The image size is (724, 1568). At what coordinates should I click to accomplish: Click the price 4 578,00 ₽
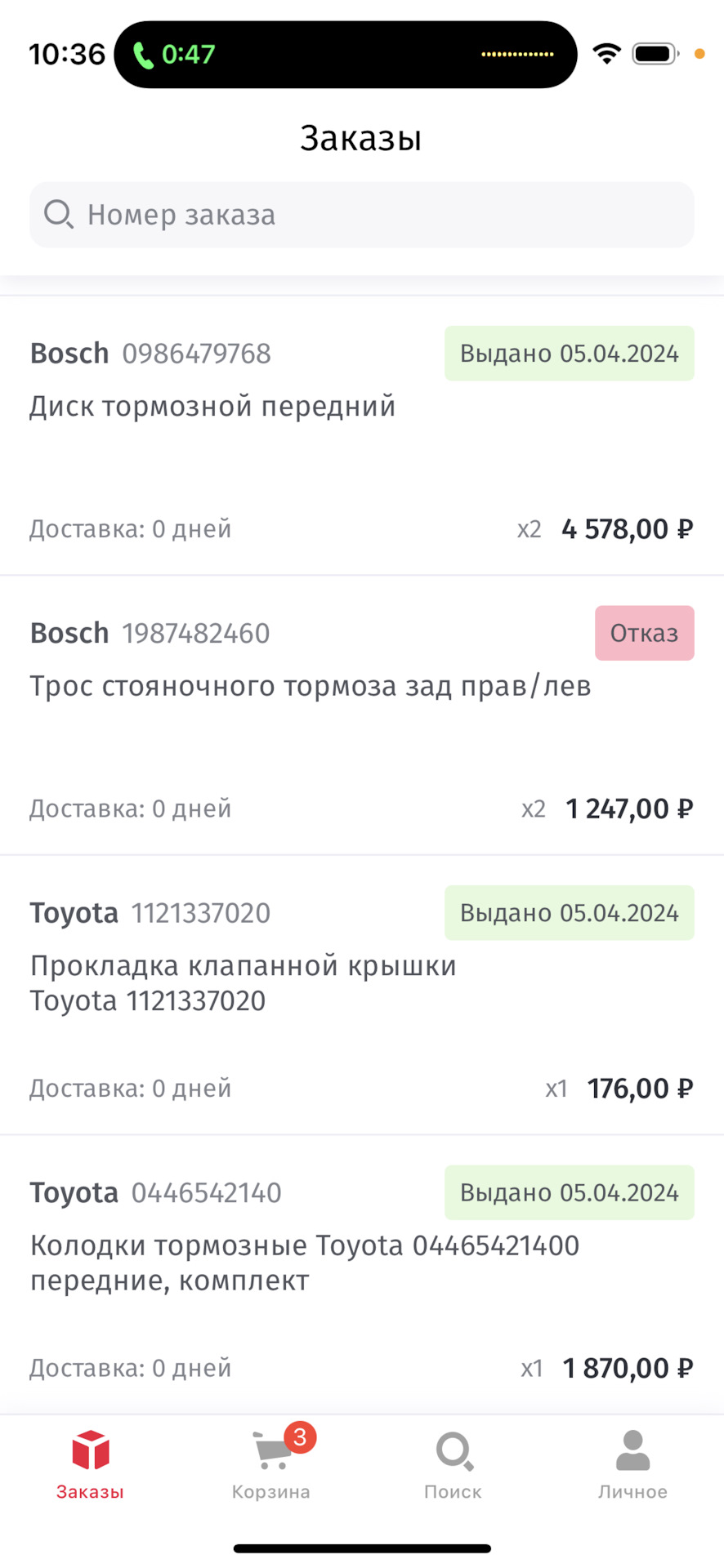[x=626, y=528]
